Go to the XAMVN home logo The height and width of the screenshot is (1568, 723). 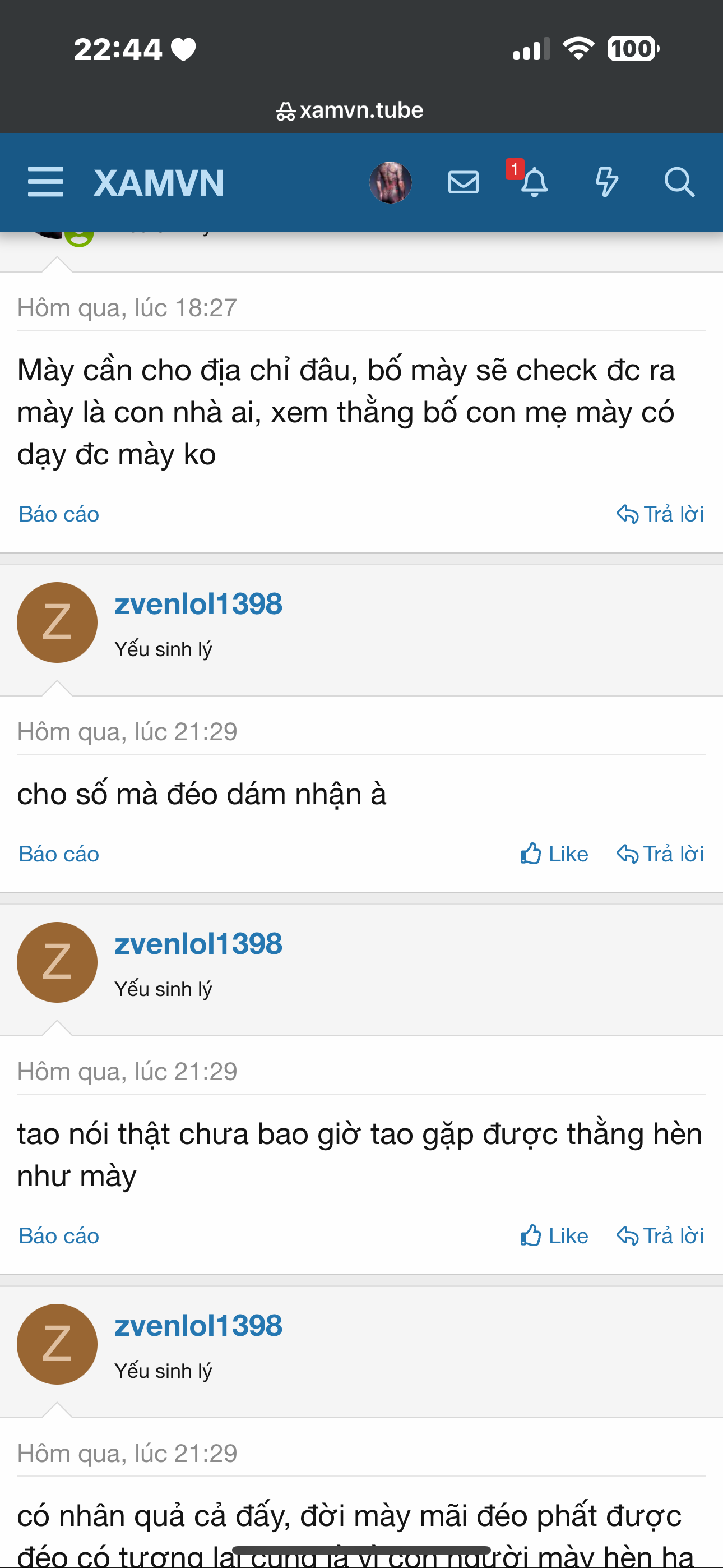pos(159,183)
